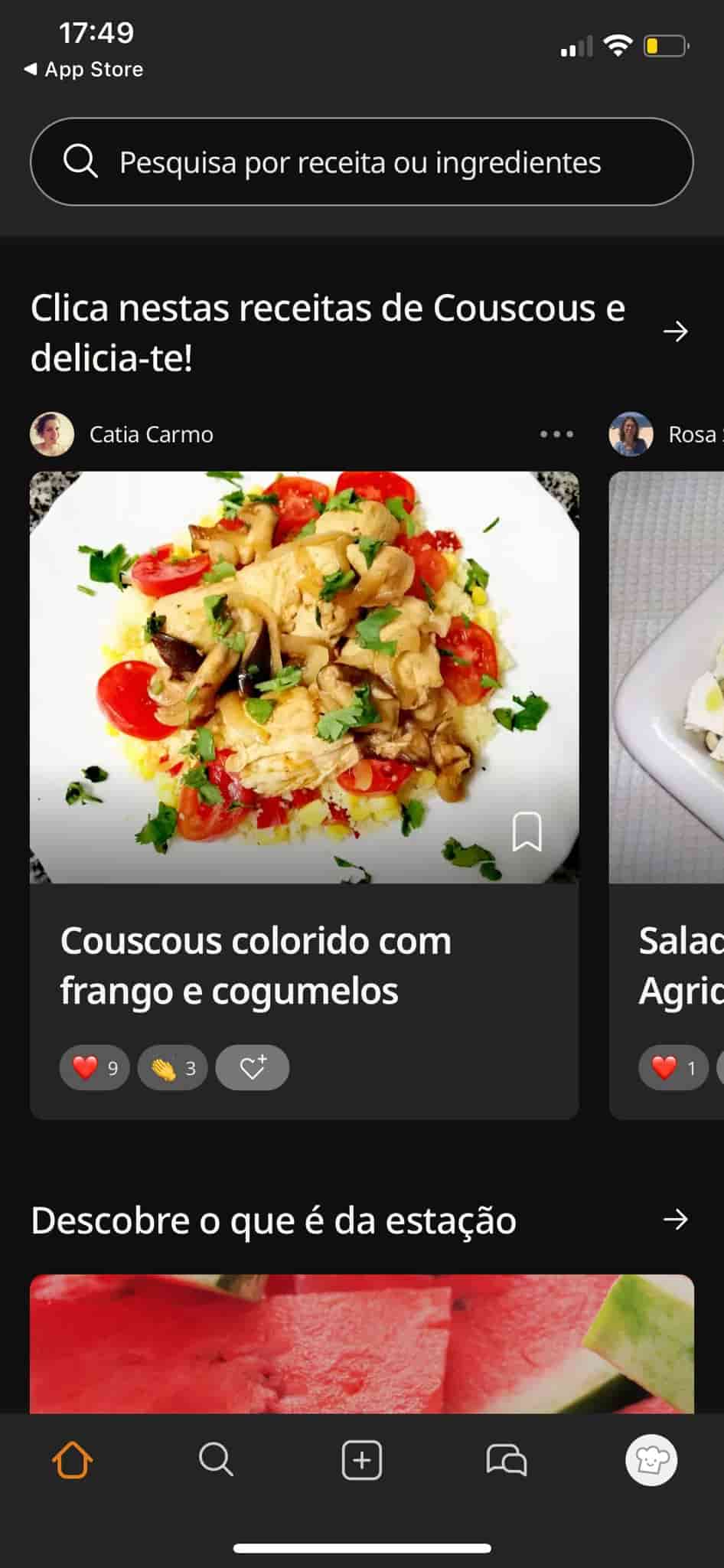Open three-dot menu on Catia Carmo's recipe

pyautogui.click(x=556, y=434)
